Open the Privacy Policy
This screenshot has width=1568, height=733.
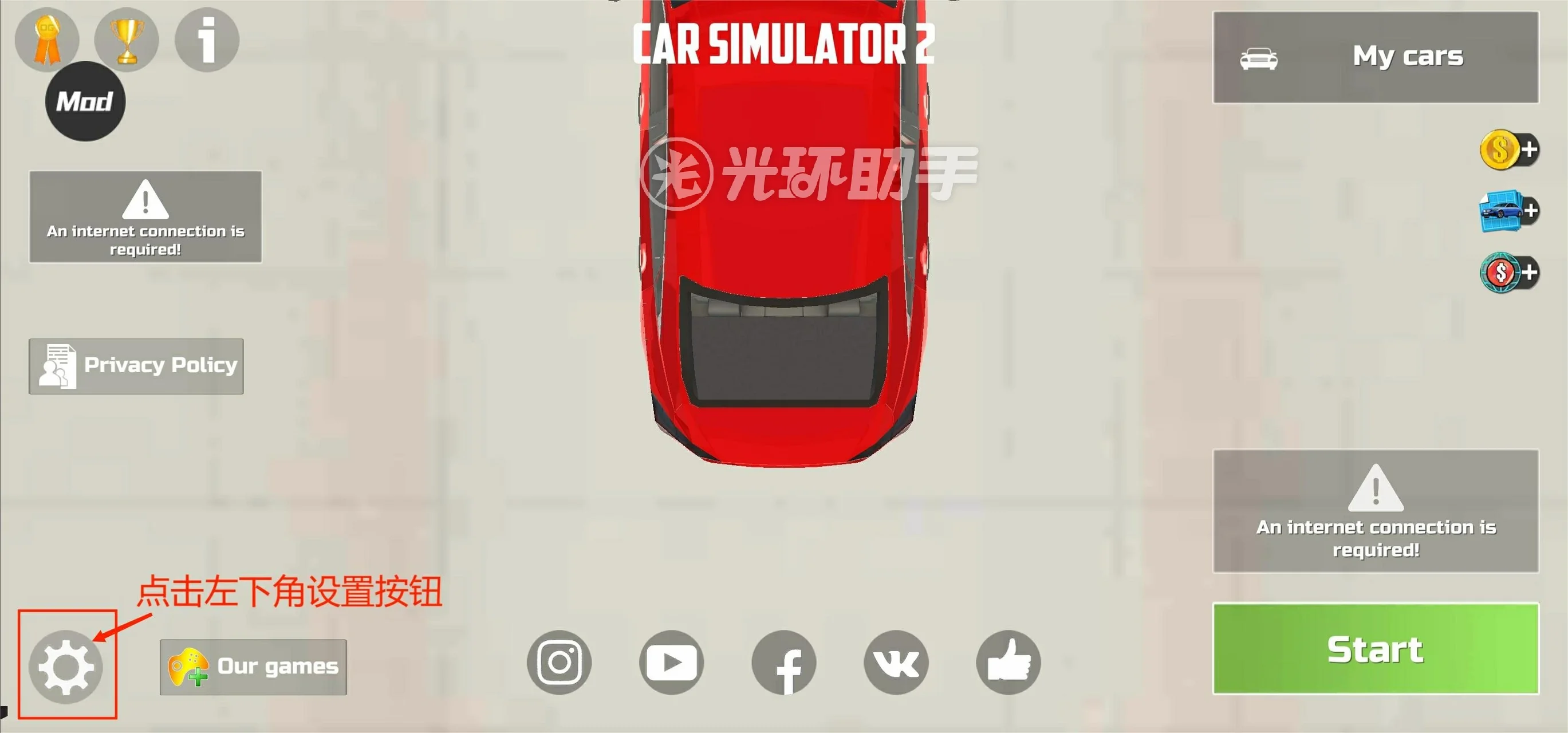(136, 366)
